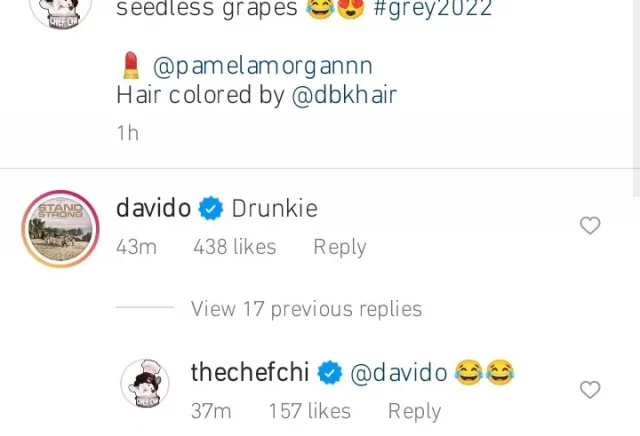Open the #grey2022 hashtag
The height and width of the screenshot is (436, 640).
pos(434,10)
